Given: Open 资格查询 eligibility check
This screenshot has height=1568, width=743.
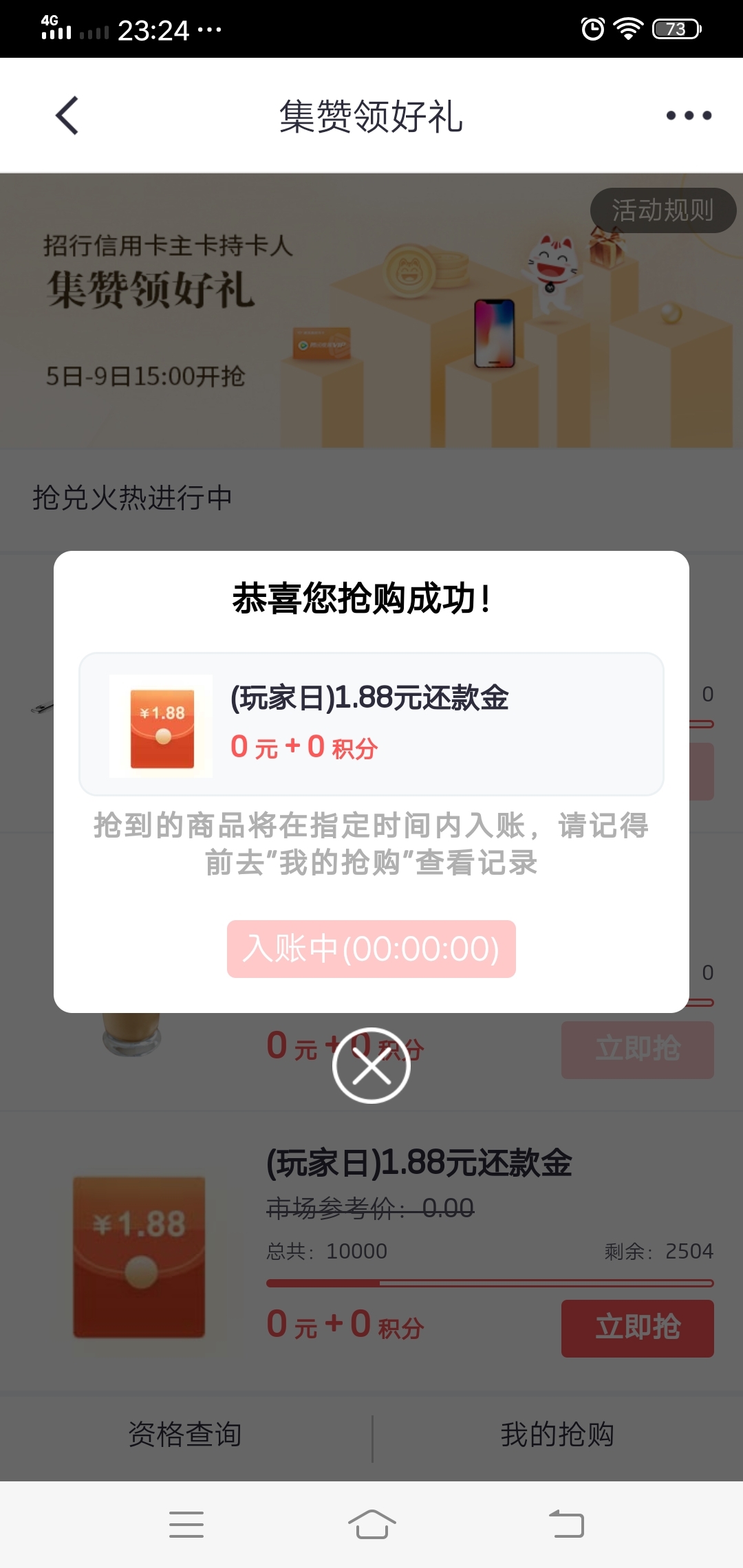Looking at the screenshot, I should [x=185, y=1435].
